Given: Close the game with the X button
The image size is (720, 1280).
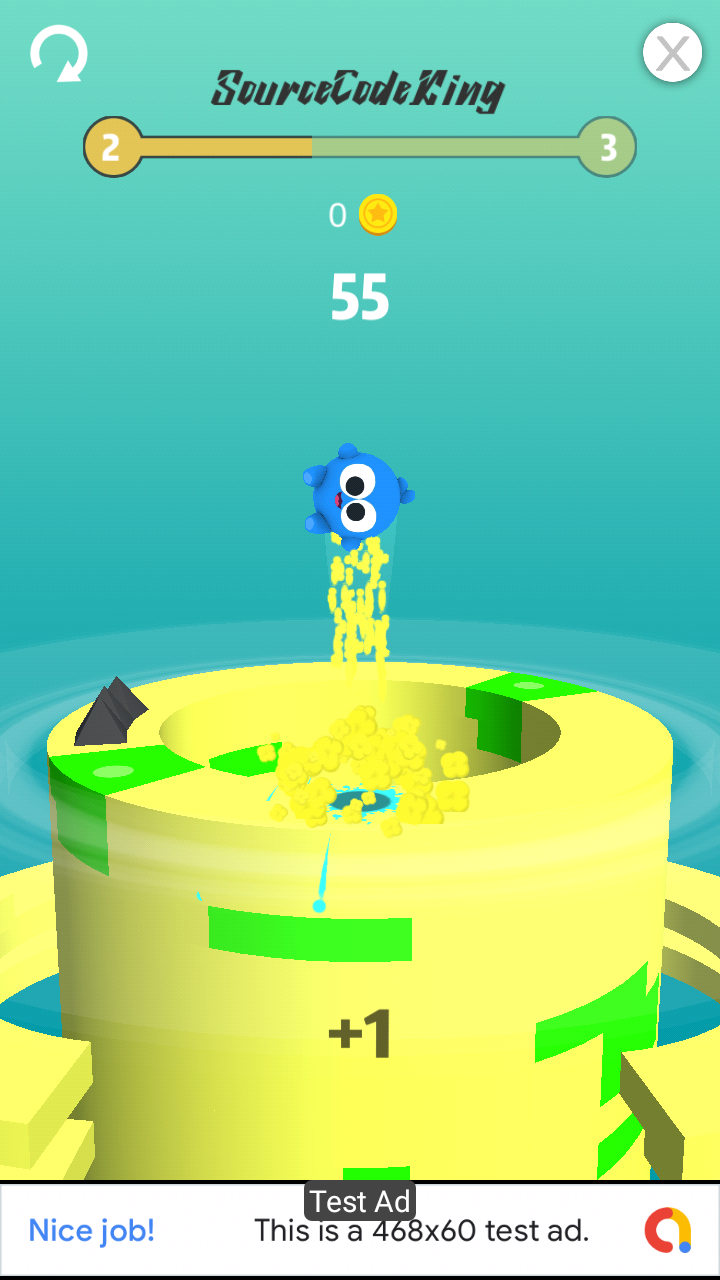Looking at the screenshot, I should tap(672, 53).
